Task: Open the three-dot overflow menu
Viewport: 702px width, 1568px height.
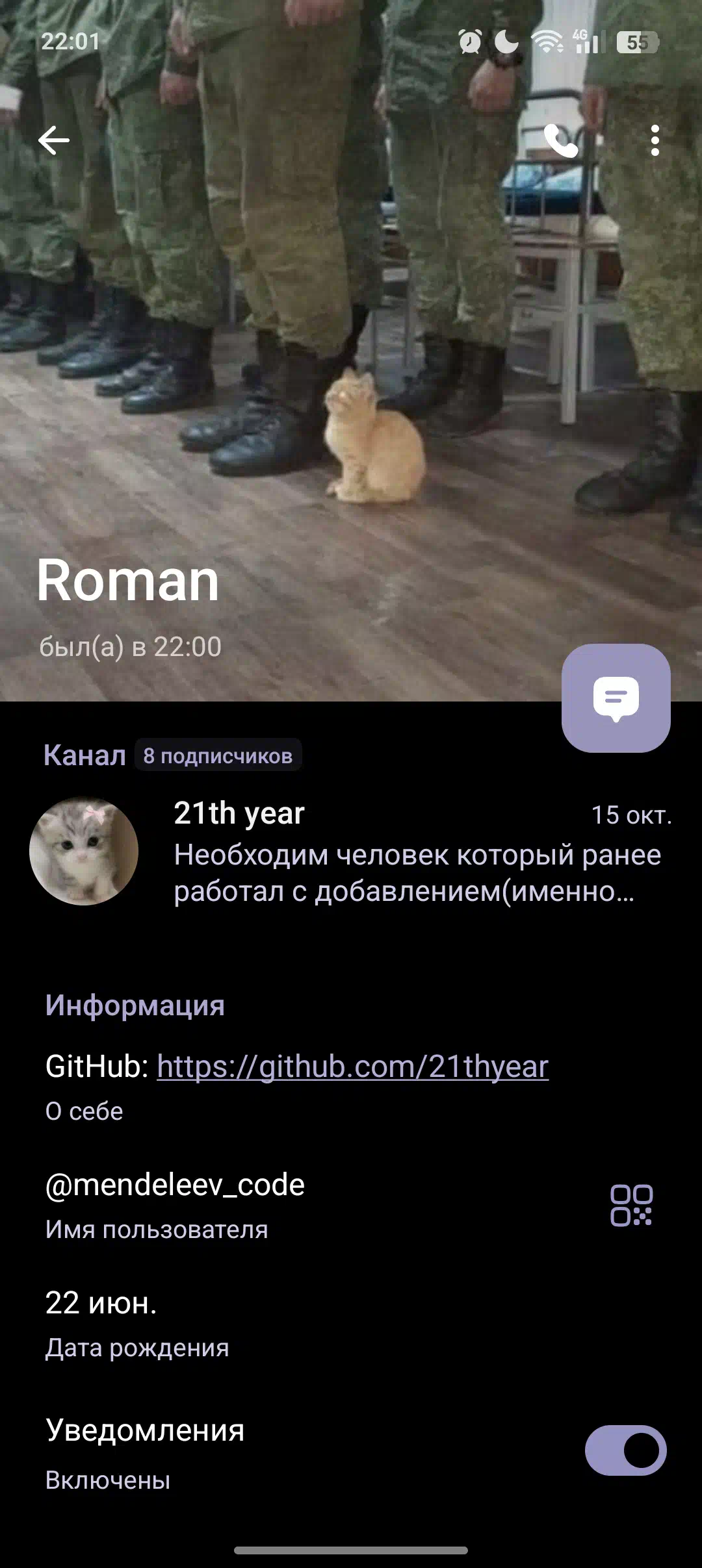Action: tap(655, 140)
